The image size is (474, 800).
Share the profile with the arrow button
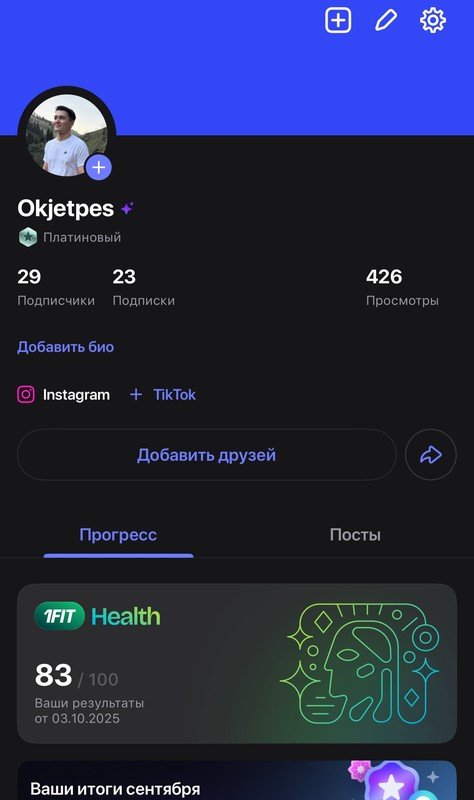[x=431, y=455]
